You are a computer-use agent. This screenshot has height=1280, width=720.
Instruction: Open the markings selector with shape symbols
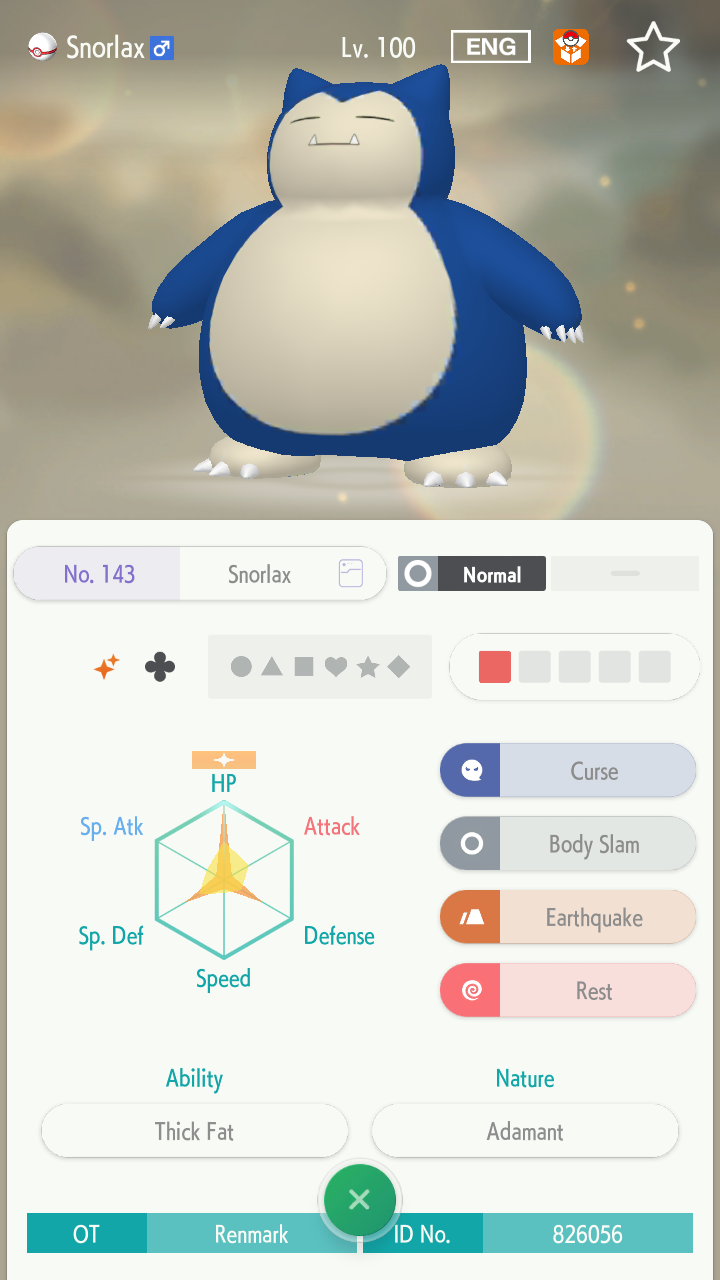[320, 667]
